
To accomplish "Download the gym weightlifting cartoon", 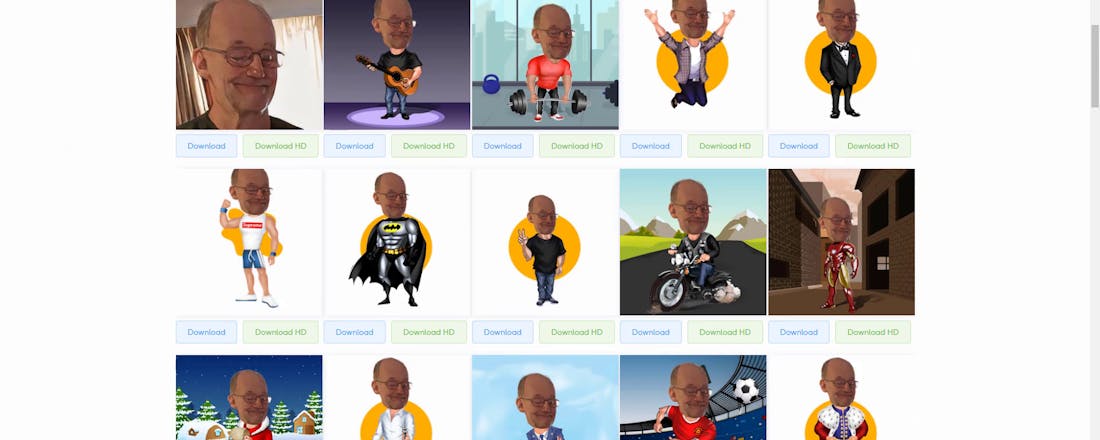I will [x=502, y=146].
